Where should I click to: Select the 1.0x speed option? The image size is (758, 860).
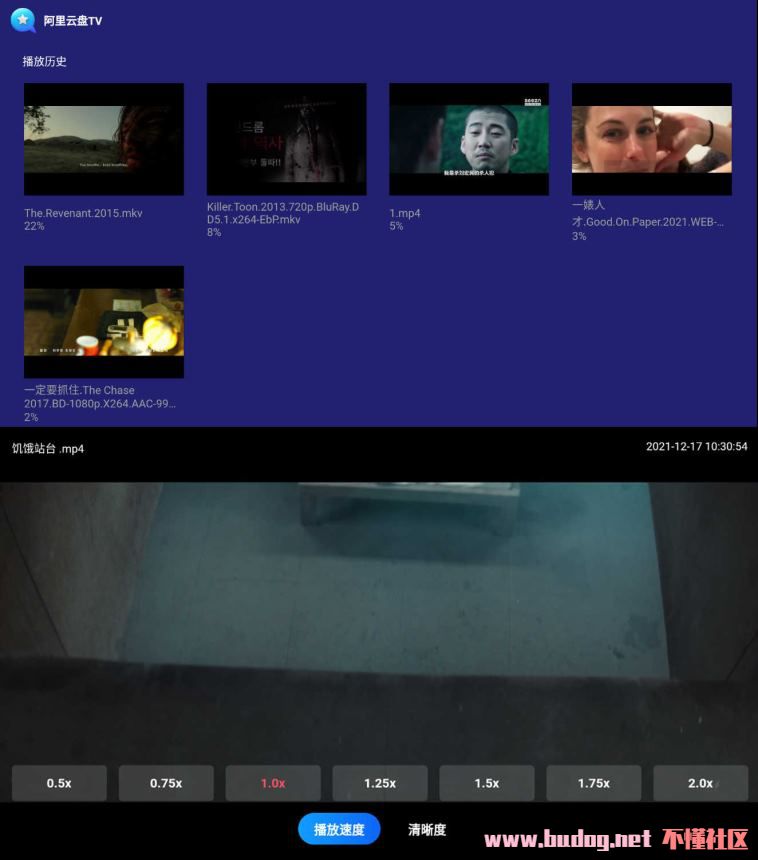[x=273, y=783]
